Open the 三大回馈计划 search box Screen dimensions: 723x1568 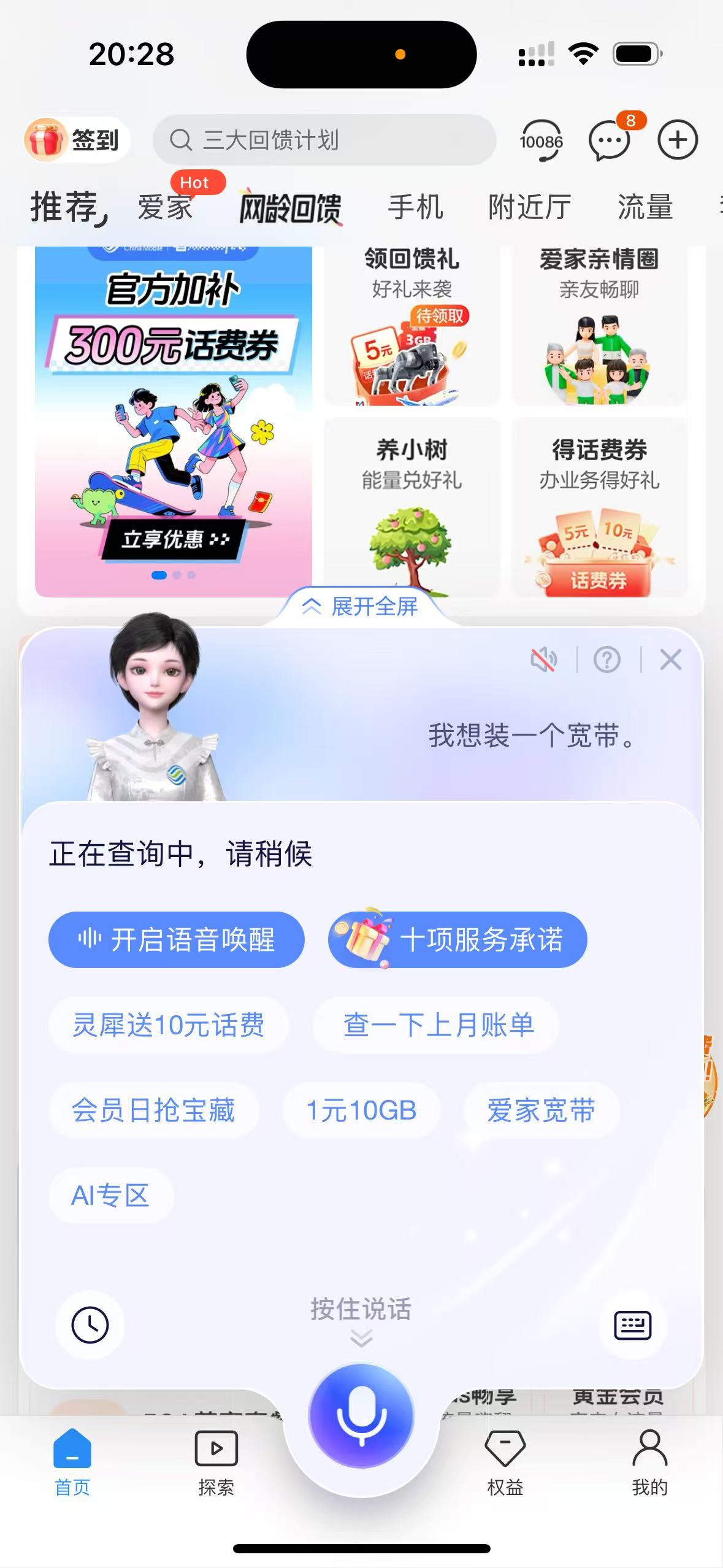(x=324, y=140)
